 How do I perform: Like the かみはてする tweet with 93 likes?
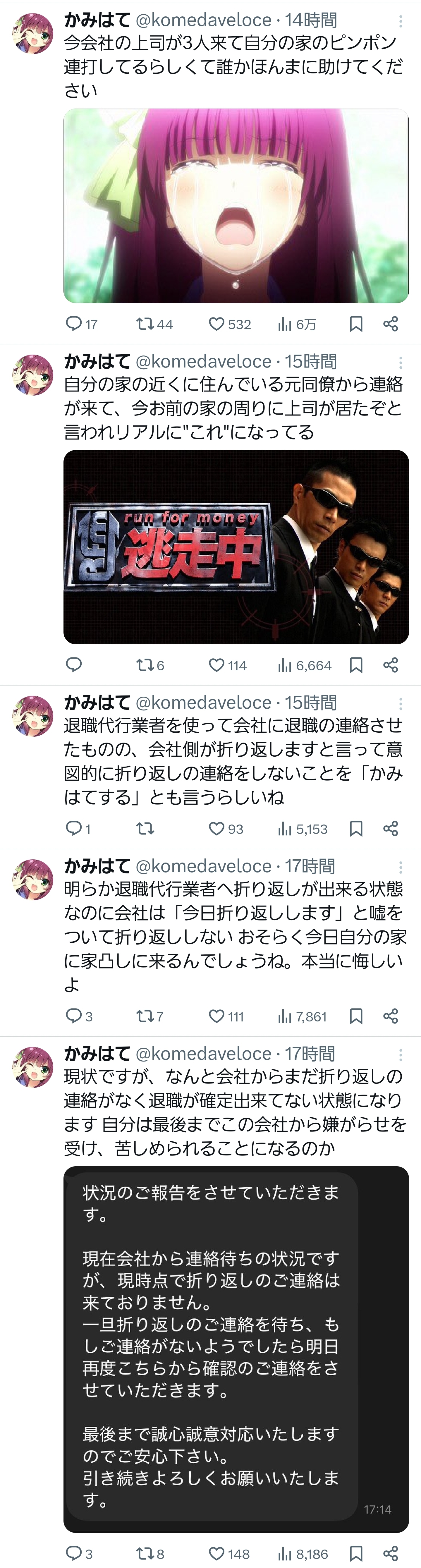click(216, 828)
